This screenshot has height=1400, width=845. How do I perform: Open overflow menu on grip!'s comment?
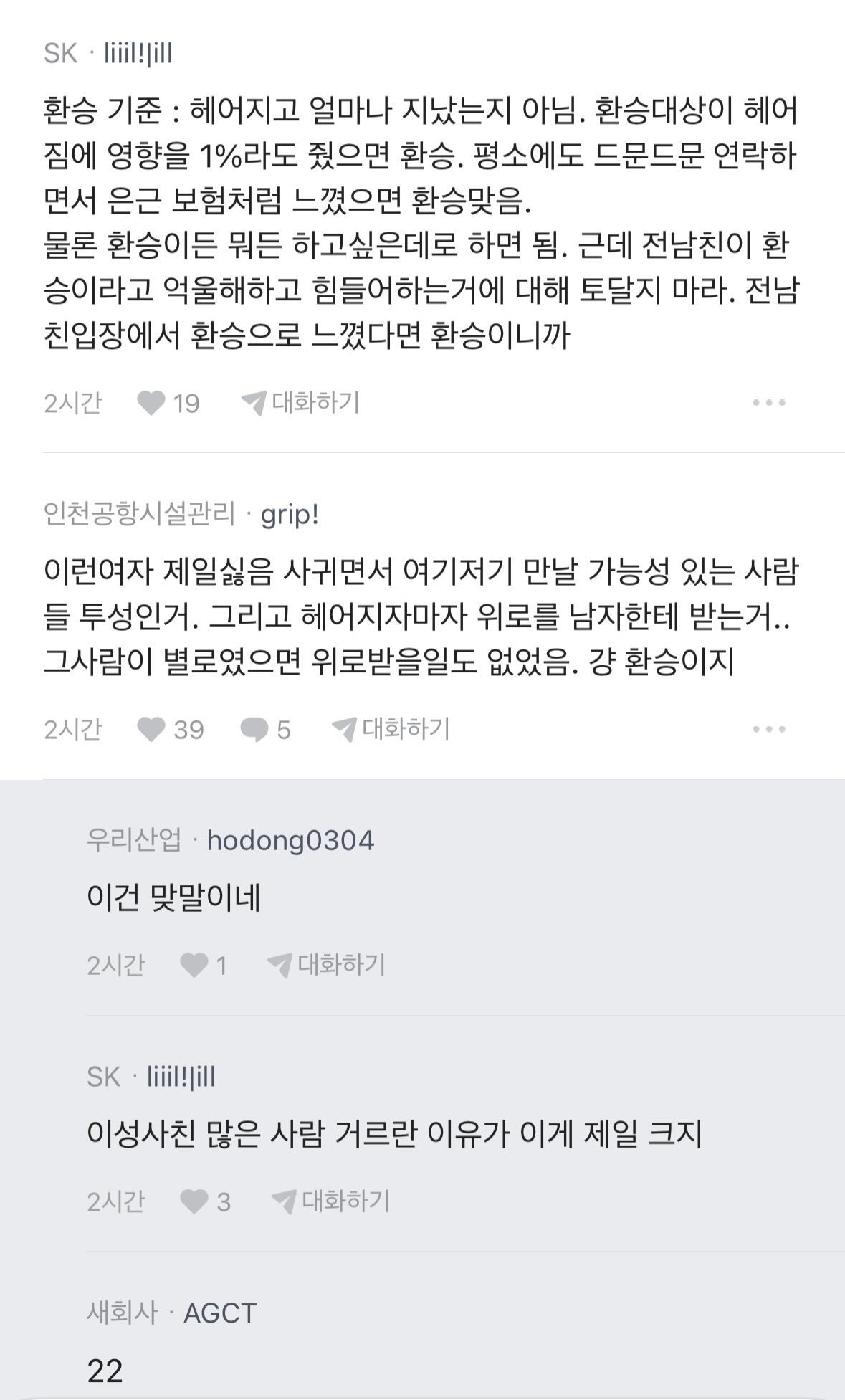point(769,730)
